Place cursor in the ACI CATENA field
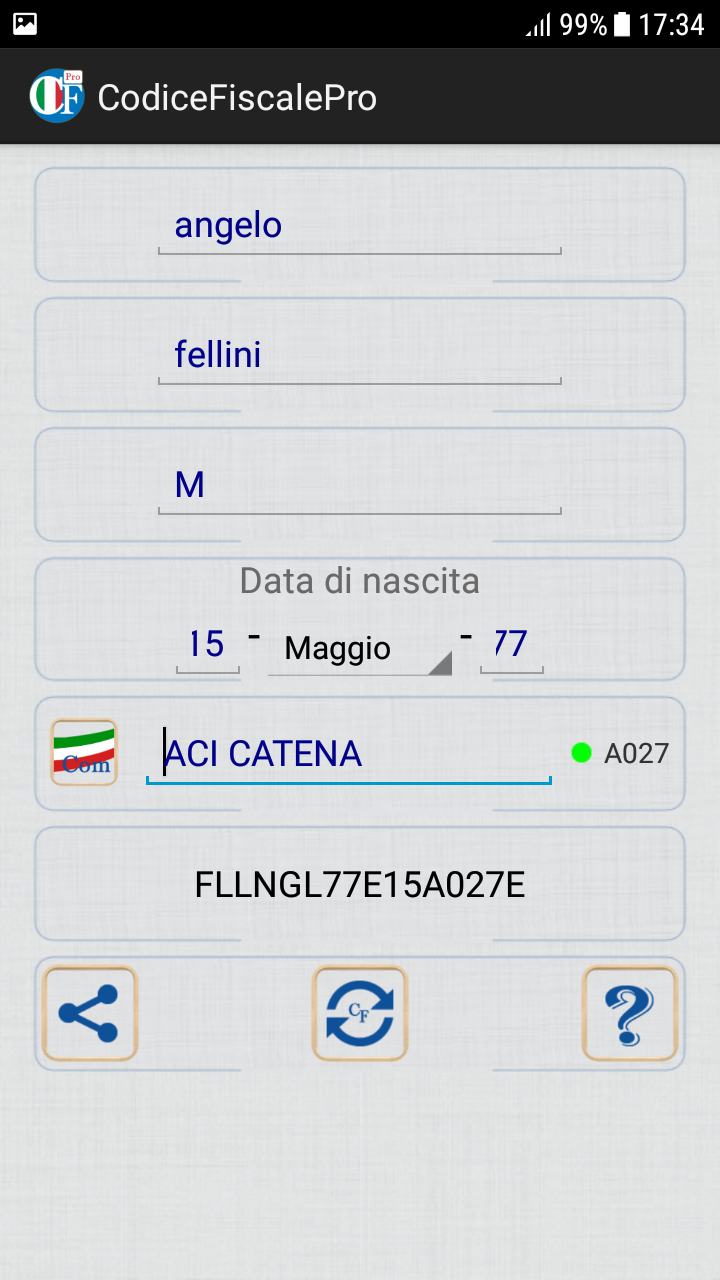 pyautogui.click(x=350, y=753)
